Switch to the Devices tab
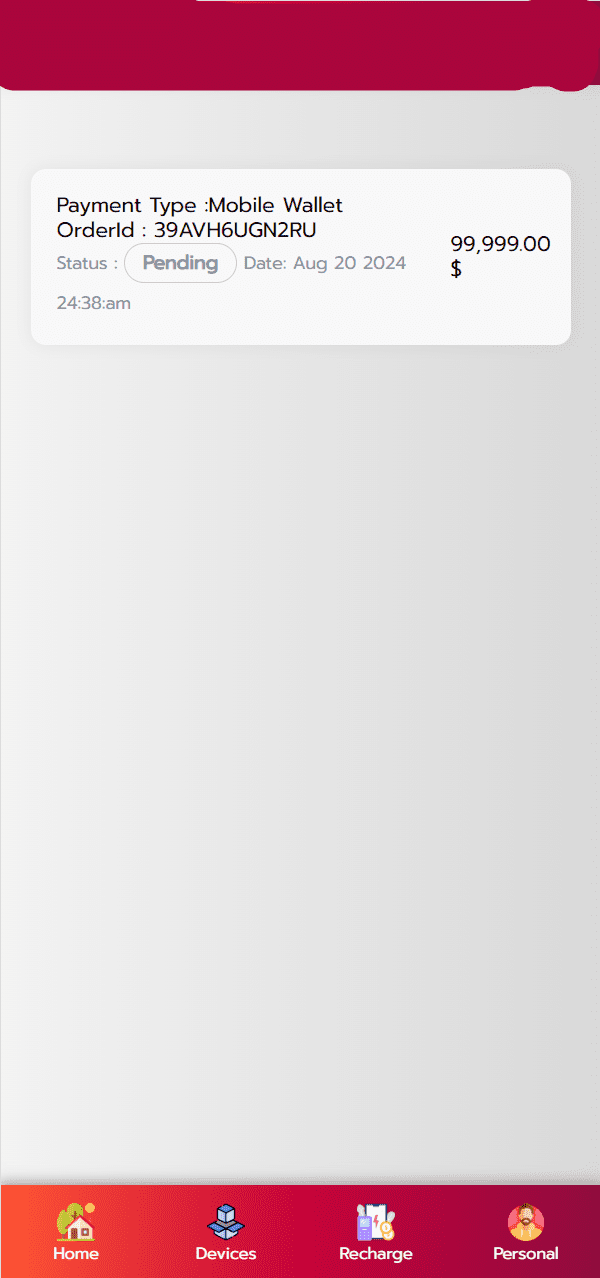Screen dimensions: 600x1278 click(226, 1232)
